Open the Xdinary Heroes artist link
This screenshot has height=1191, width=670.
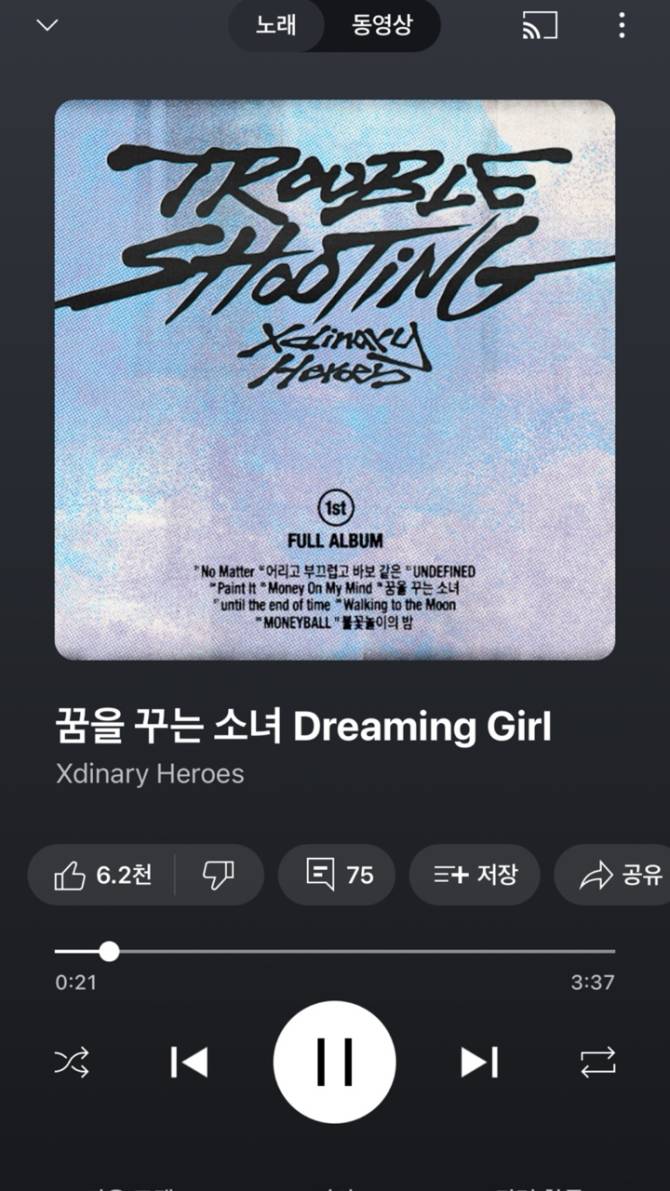(x=150, y=774)
